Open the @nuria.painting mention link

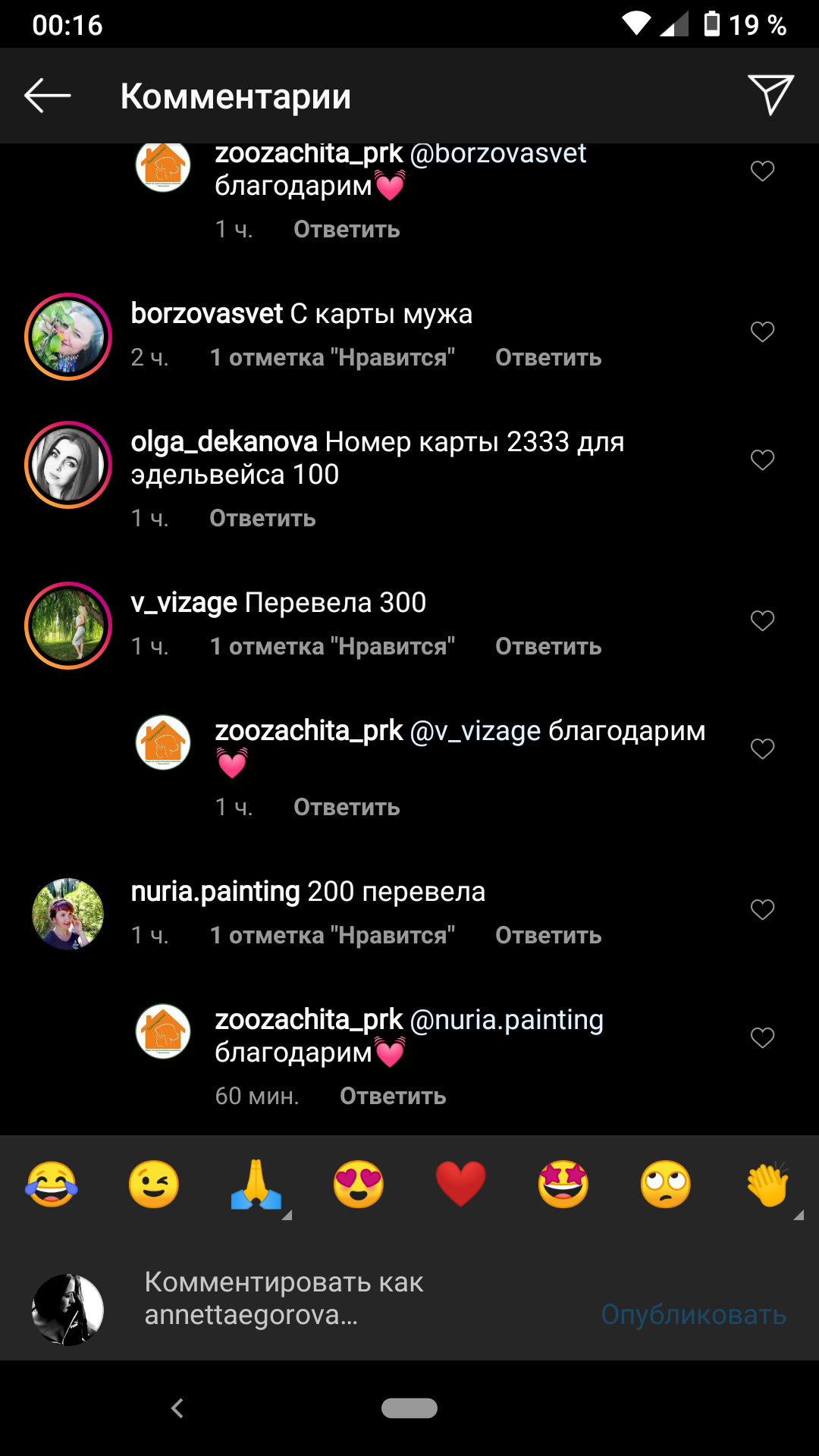coord(507,1021)
